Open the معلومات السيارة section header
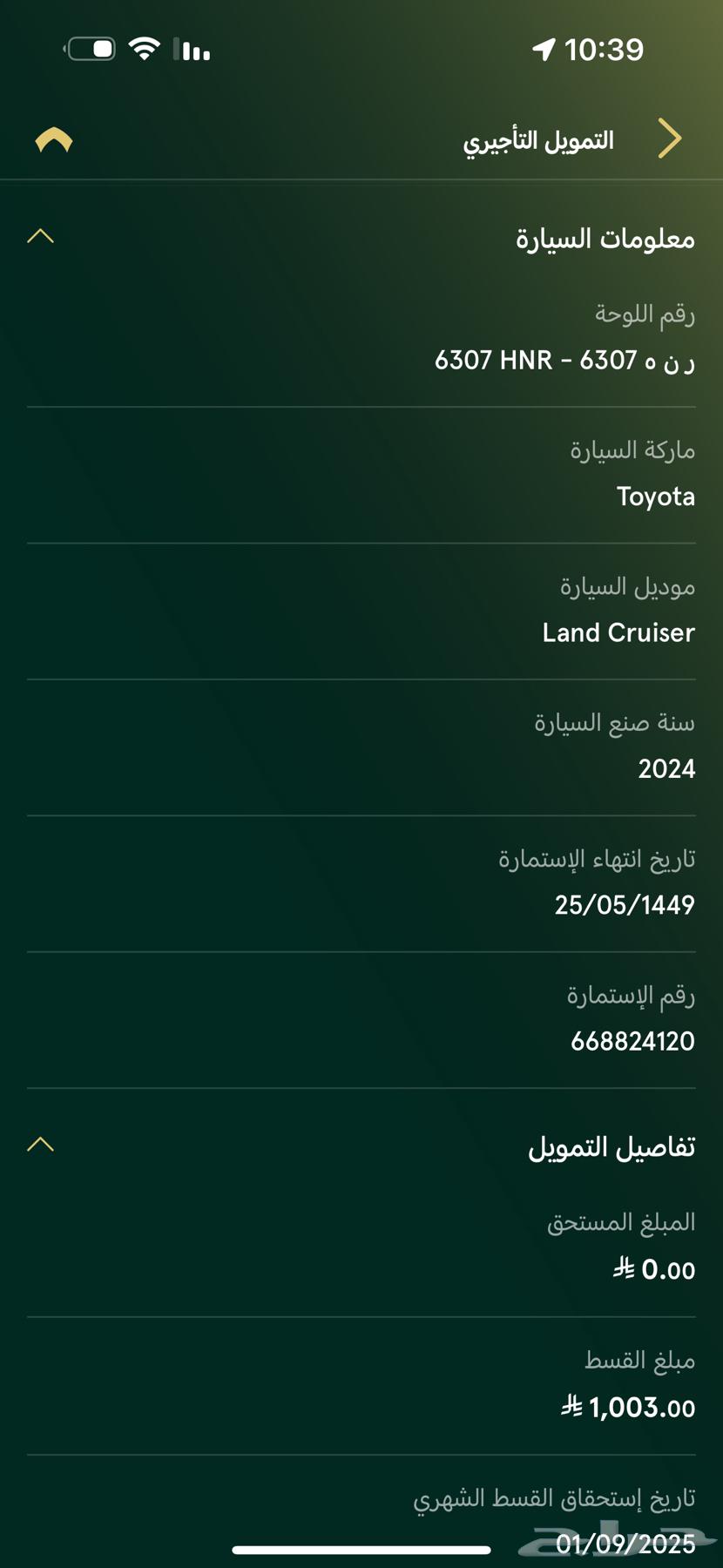The width and height of the screenshot is (723, 1568). (599, 236)
